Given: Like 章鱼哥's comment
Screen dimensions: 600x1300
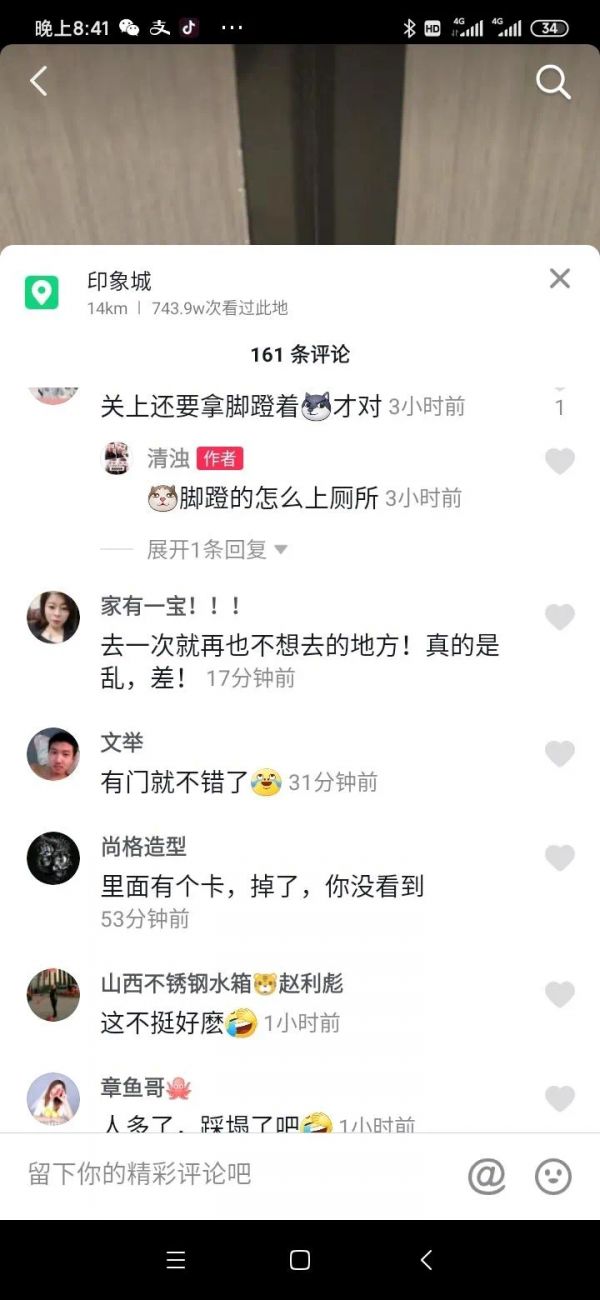Looking at the screenshot, I should pyautogui.click(x=560, y=1098).
